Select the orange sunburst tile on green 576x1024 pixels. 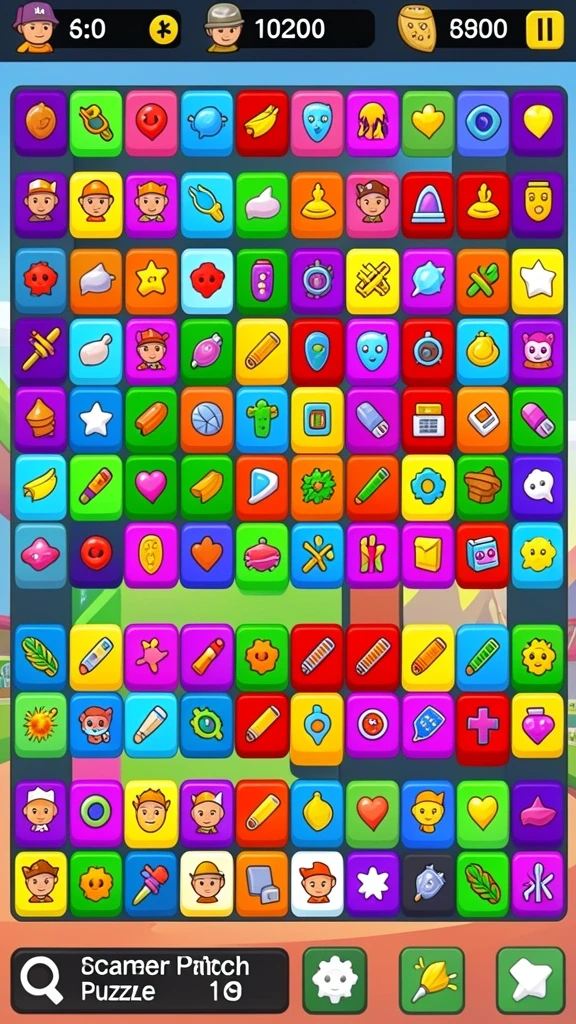coord(40,725)
